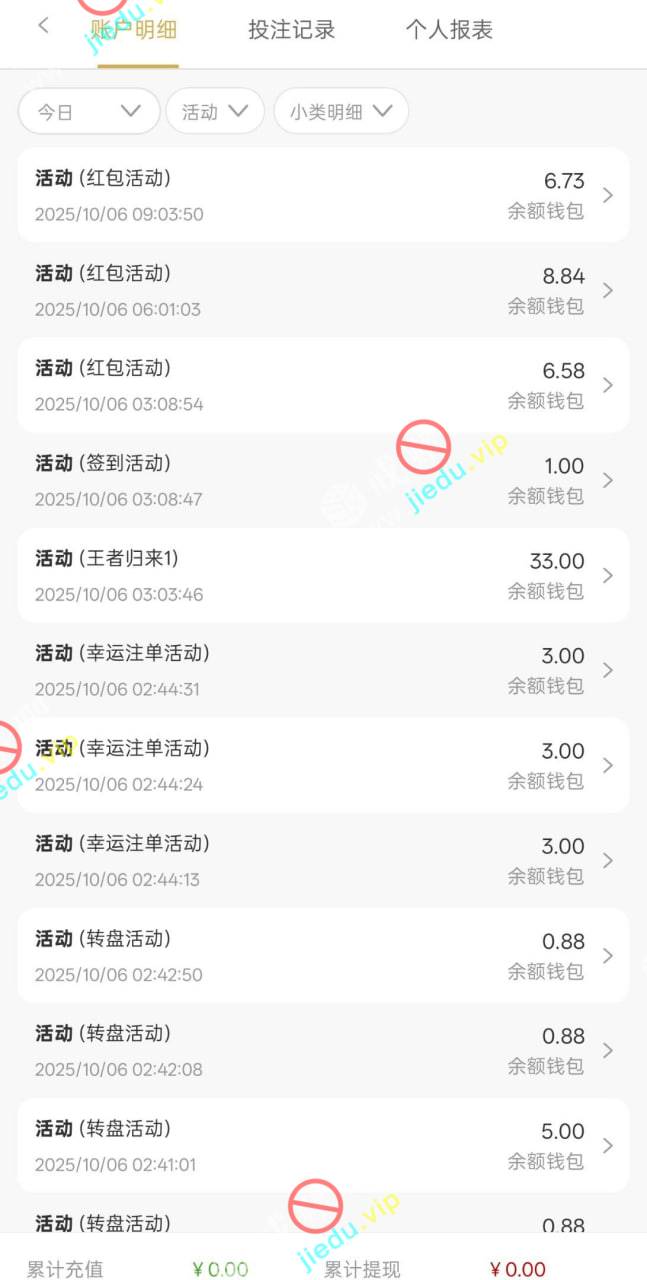This screenshot has height=1280, width=647.
Task: Open 幸运注单活动 record at 02:44:24
Action: click(x=323, y=765)
